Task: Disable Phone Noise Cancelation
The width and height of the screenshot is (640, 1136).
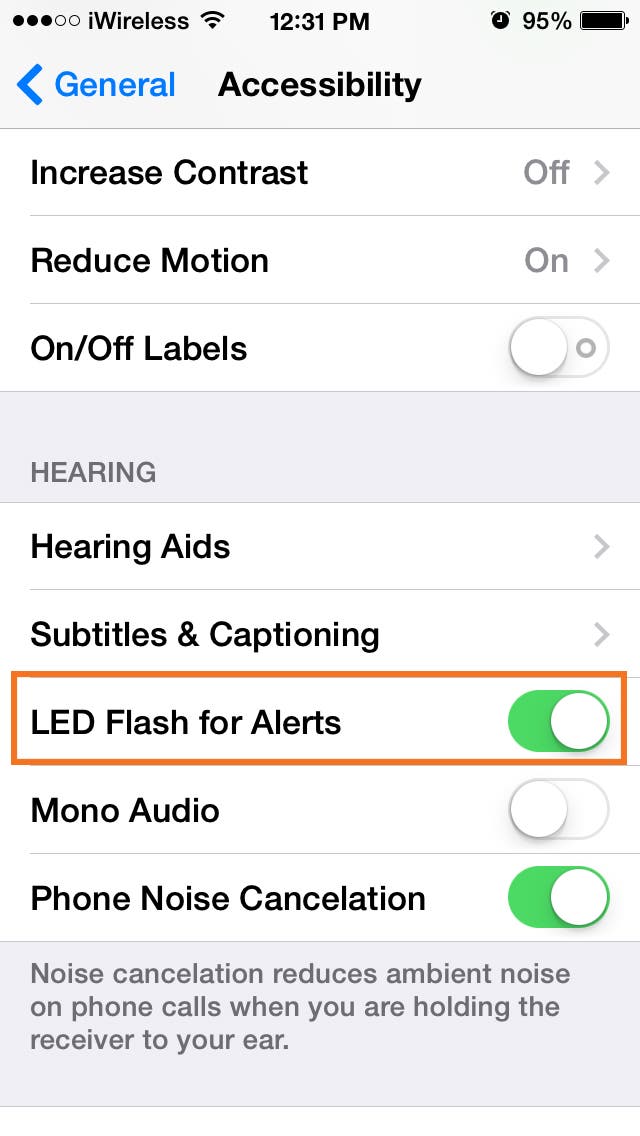Action: click(559, 897)
